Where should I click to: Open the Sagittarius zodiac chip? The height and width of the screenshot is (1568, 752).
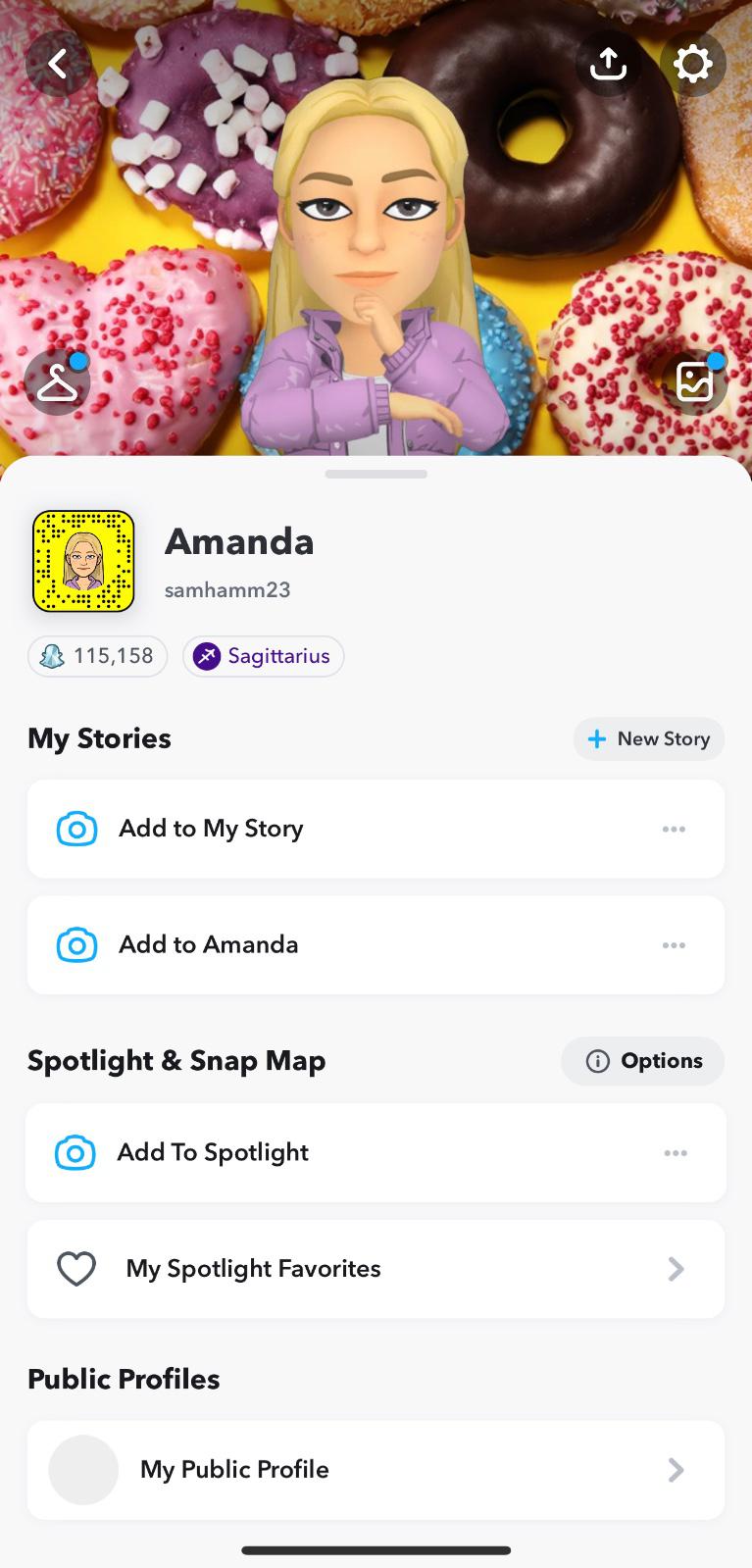263,656
